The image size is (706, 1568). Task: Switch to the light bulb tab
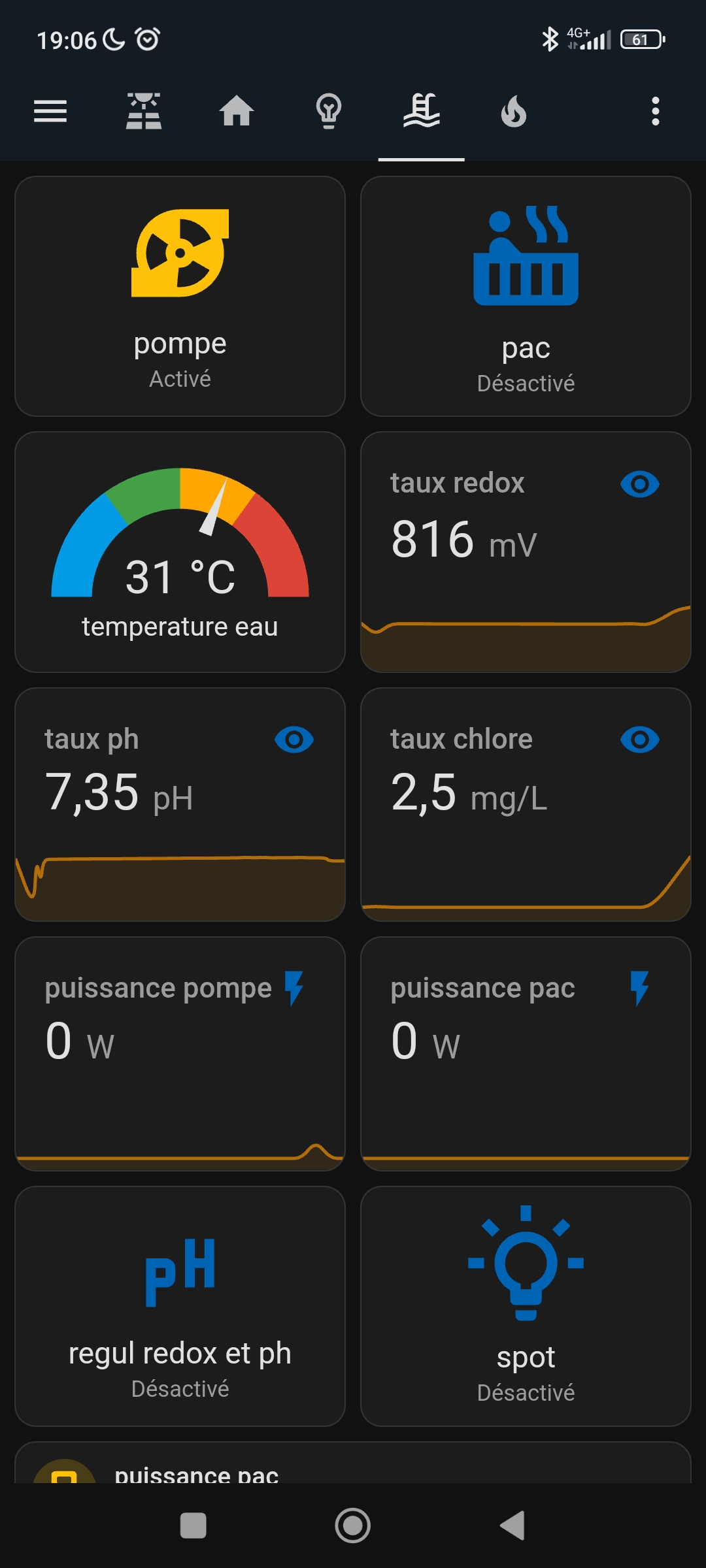click(x=329, y=111)
